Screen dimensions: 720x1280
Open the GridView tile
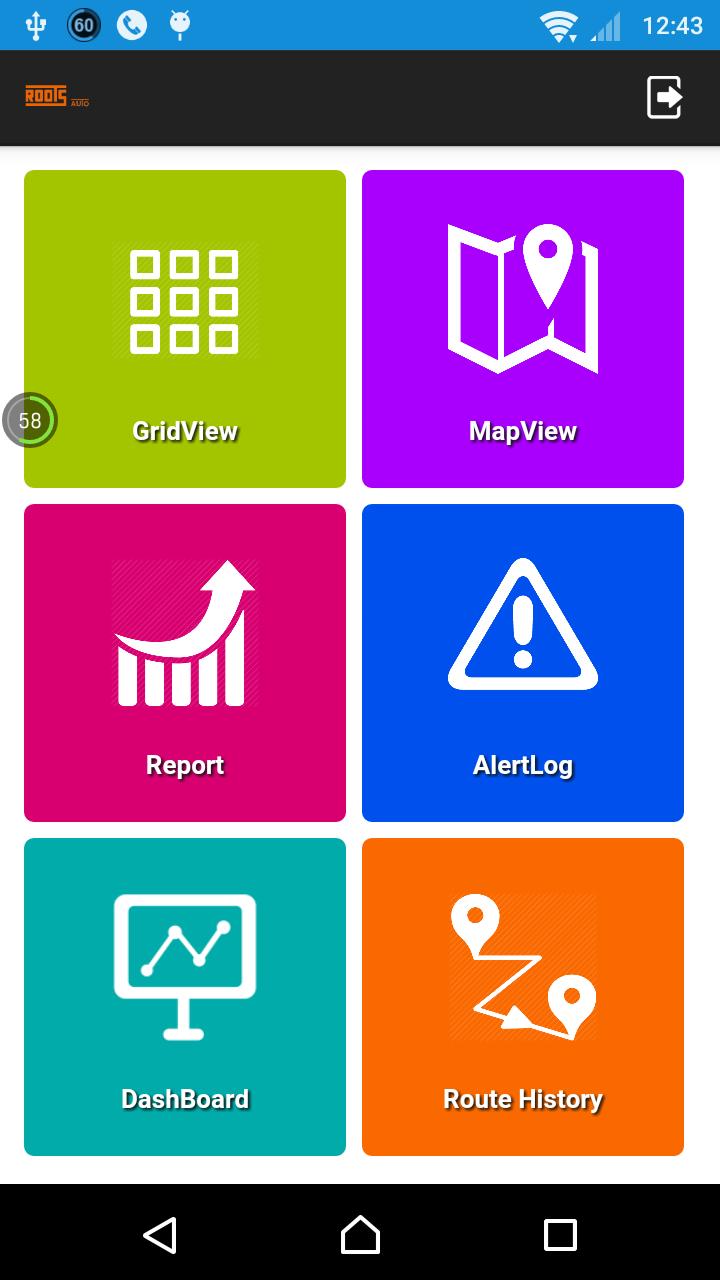(x=185, y=329)
